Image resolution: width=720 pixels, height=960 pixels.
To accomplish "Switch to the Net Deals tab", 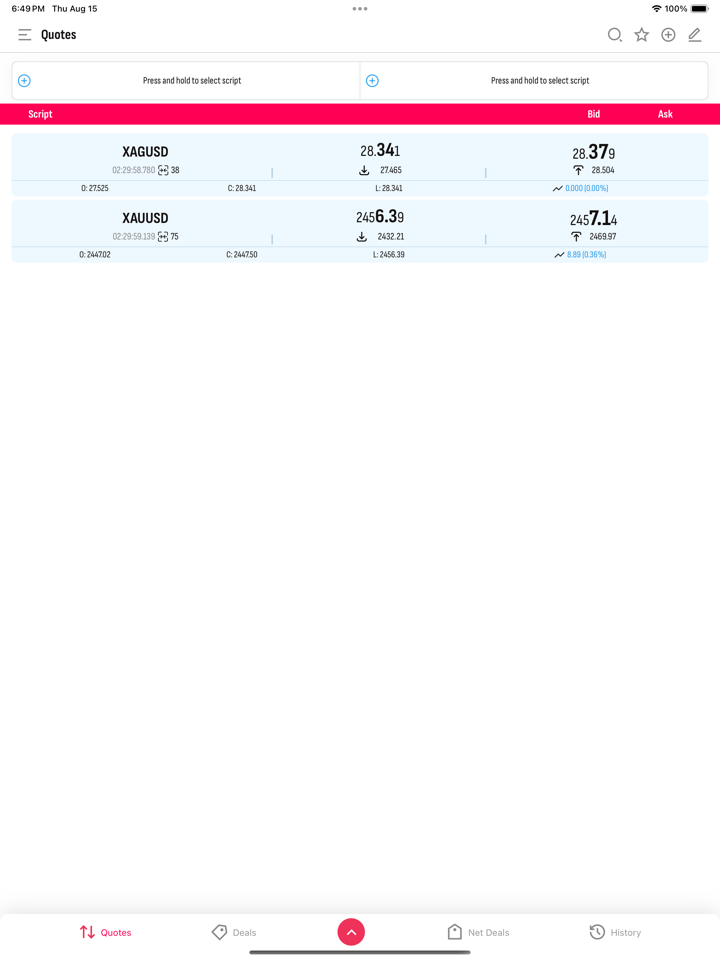I will coord(478,932).
